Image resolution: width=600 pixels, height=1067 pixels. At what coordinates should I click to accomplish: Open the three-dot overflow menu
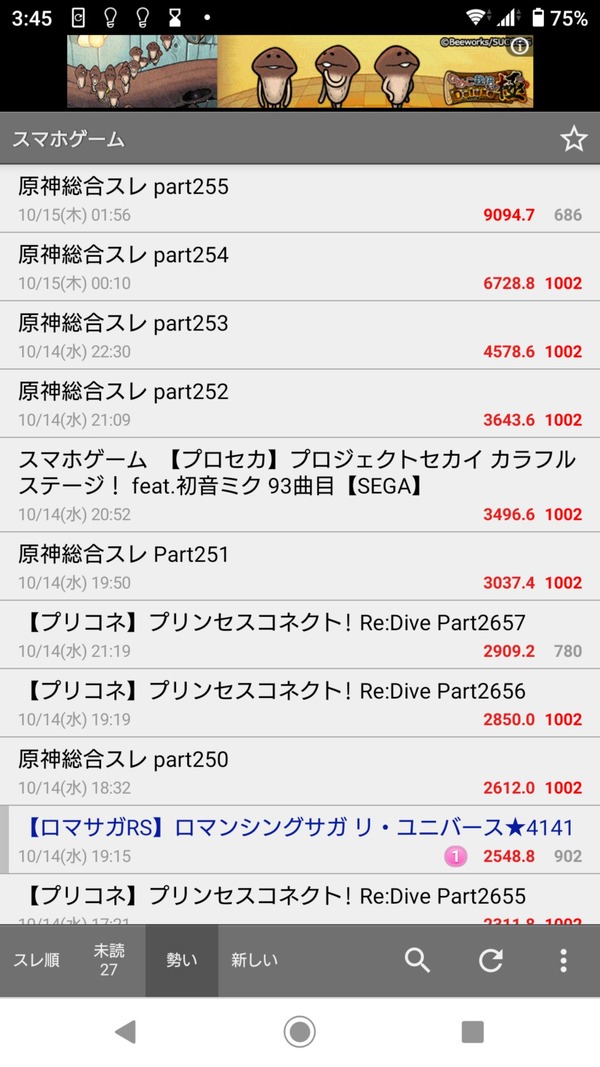563,960
